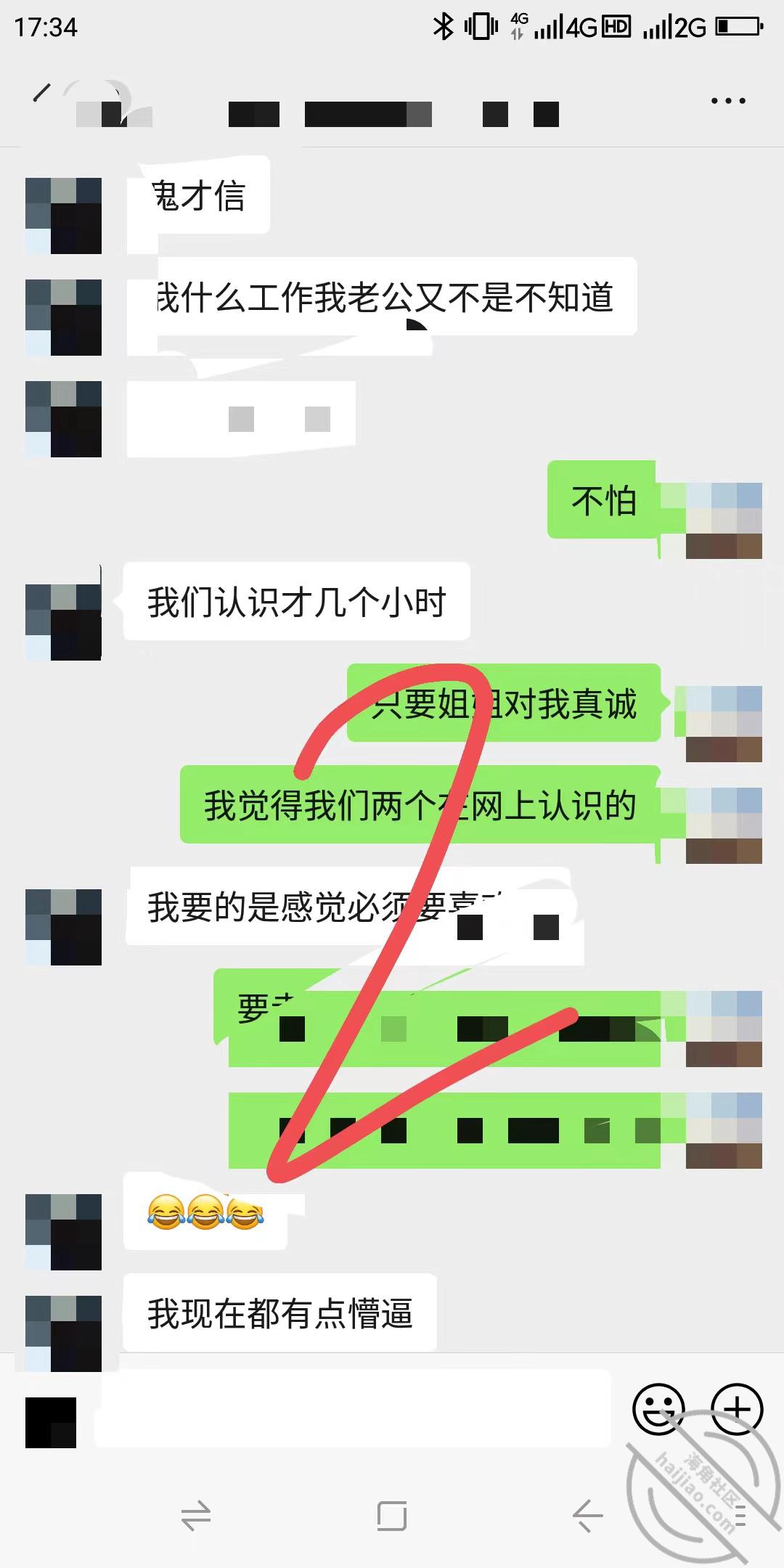Tap system back button in navigation bar
This screenshot has width=784, height=1568.
[x=587, y=1516]
